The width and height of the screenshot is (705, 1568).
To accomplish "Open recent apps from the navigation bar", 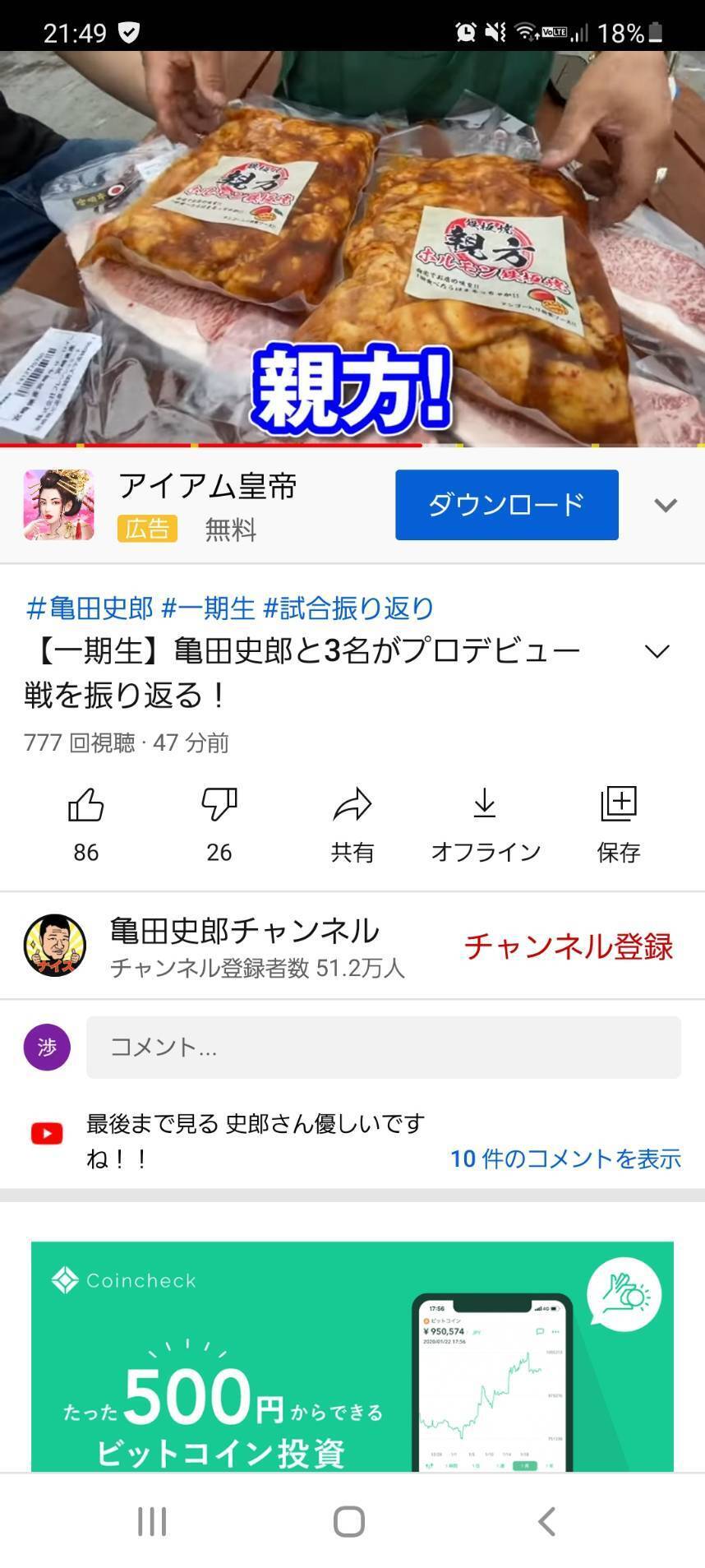I will pos(152,1521).
